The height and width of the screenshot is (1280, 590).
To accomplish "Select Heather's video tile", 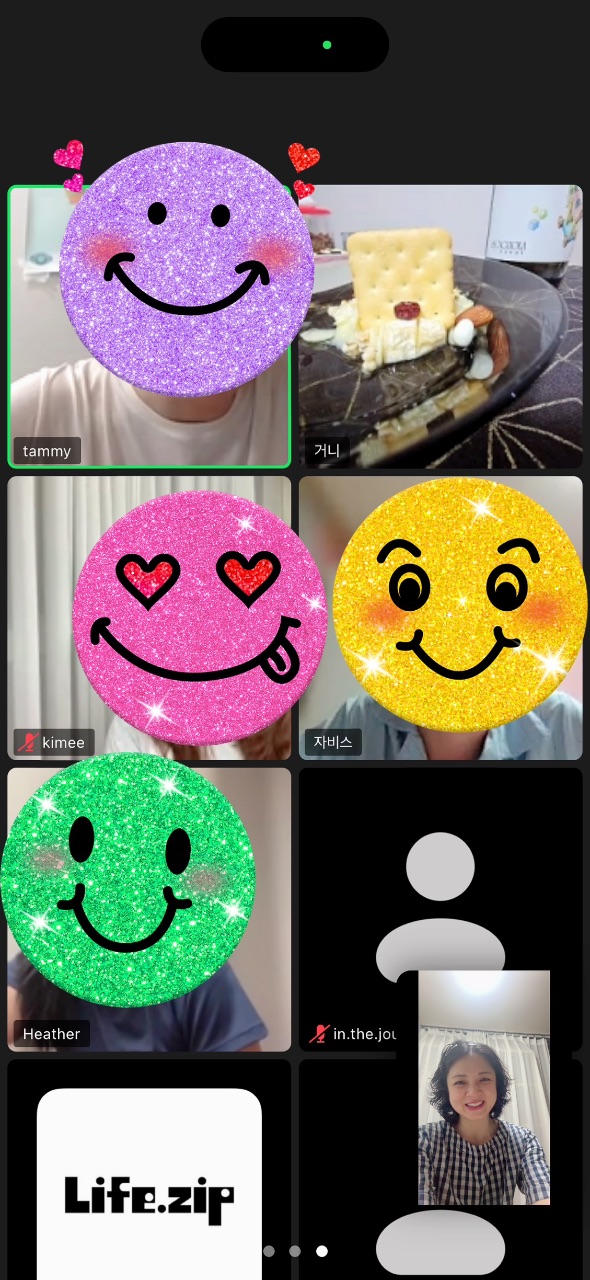I will [149, 909].
